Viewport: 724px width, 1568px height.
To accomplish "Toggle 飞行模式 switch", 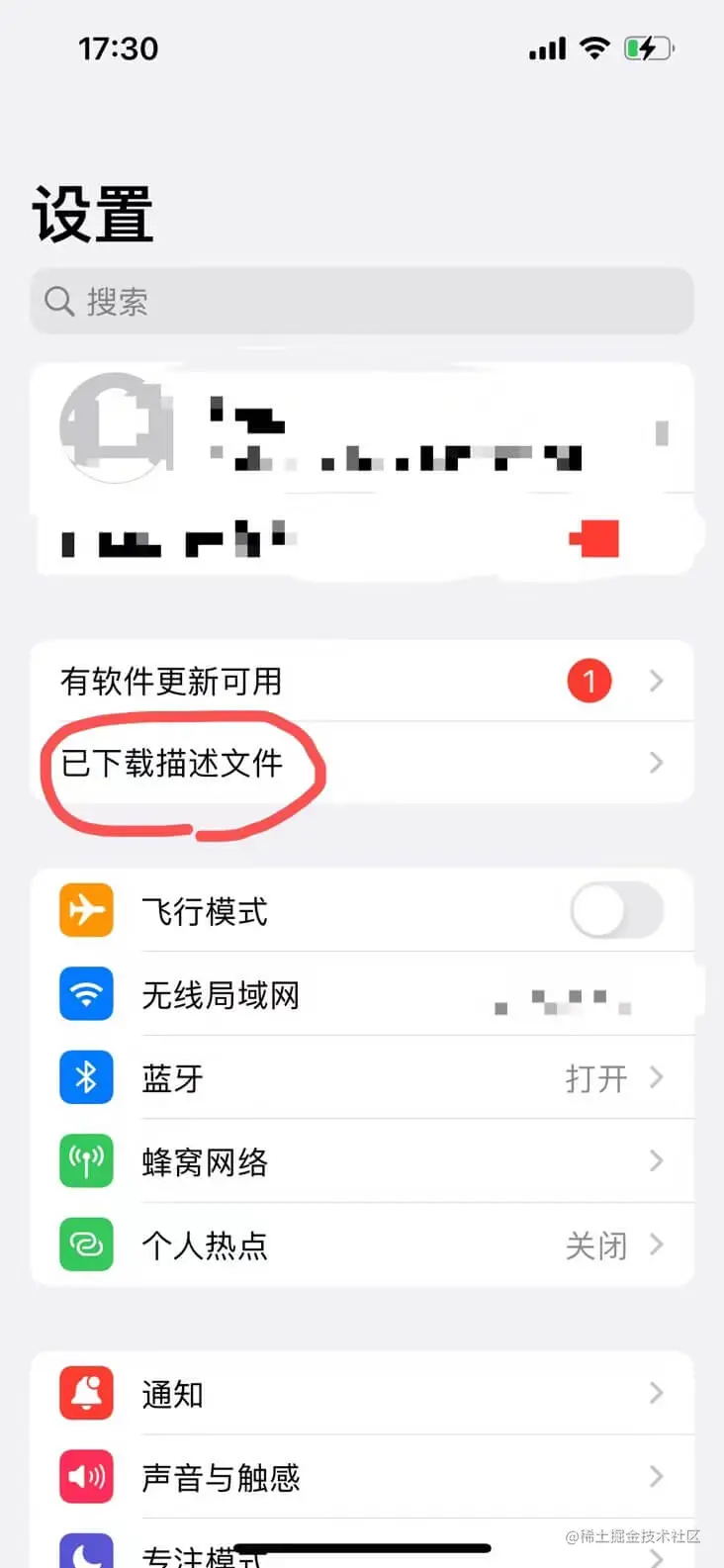I will tap(616, 910).
